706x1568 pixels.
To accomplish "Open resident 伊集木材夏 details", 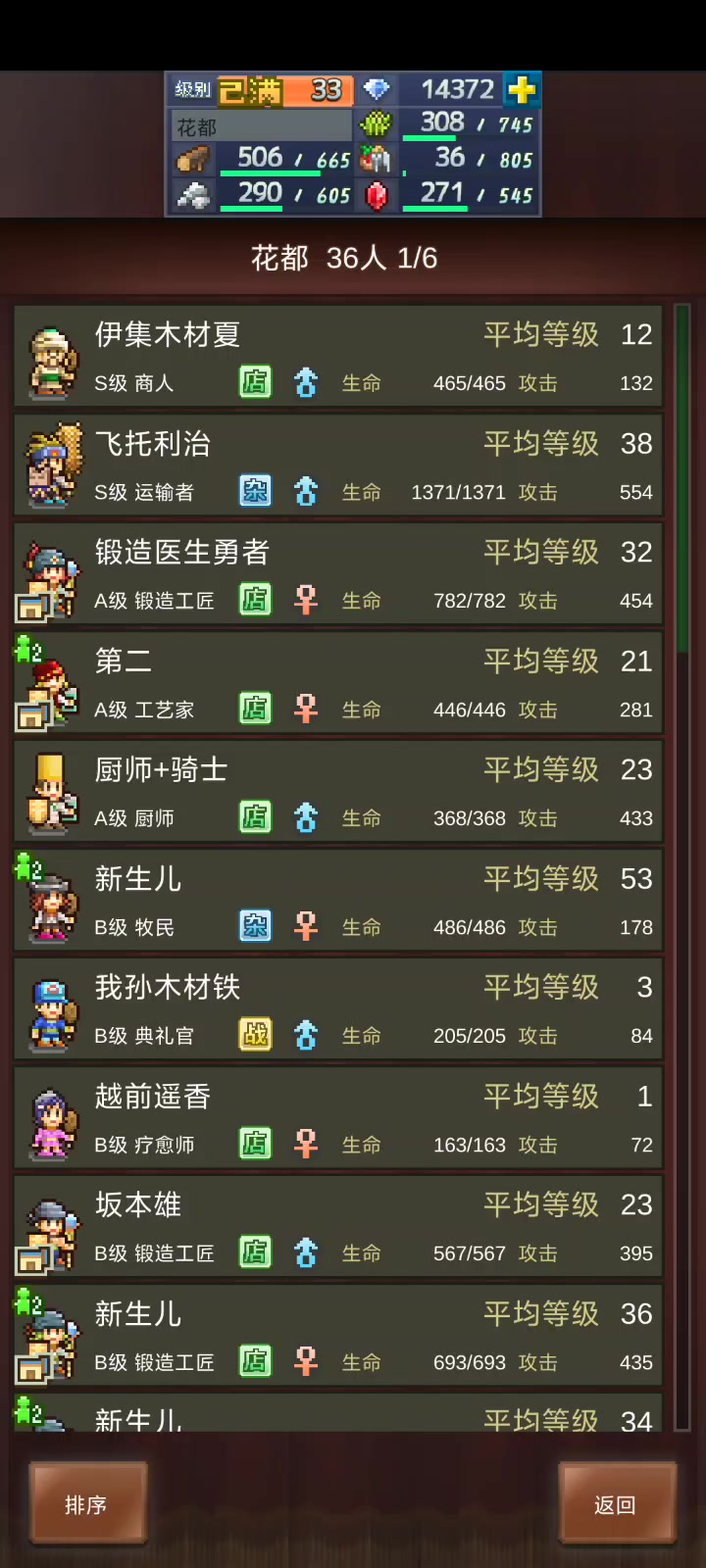I will (338, 356).
